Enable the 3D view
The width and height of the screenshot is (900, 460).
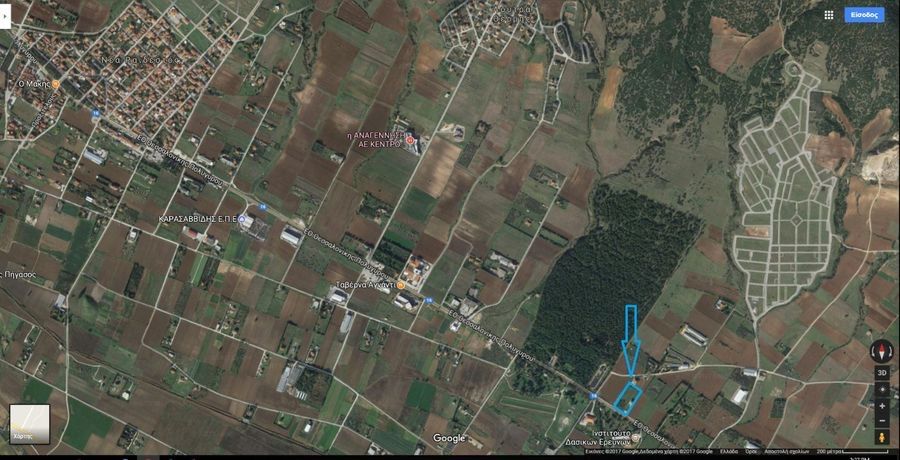click(x=881, y=373)
